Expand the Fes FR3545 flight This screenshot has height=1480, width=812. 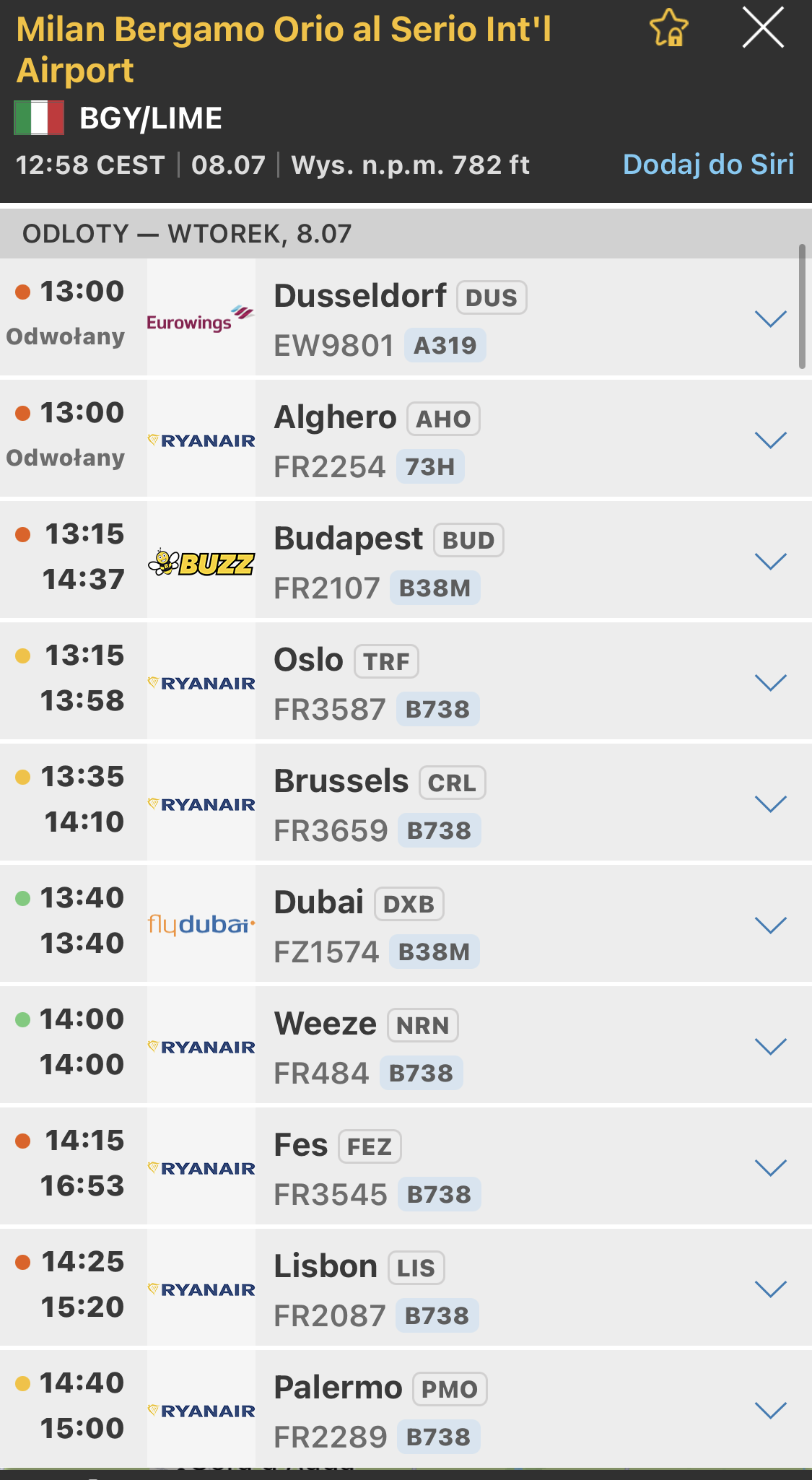tap(770, 1168)
